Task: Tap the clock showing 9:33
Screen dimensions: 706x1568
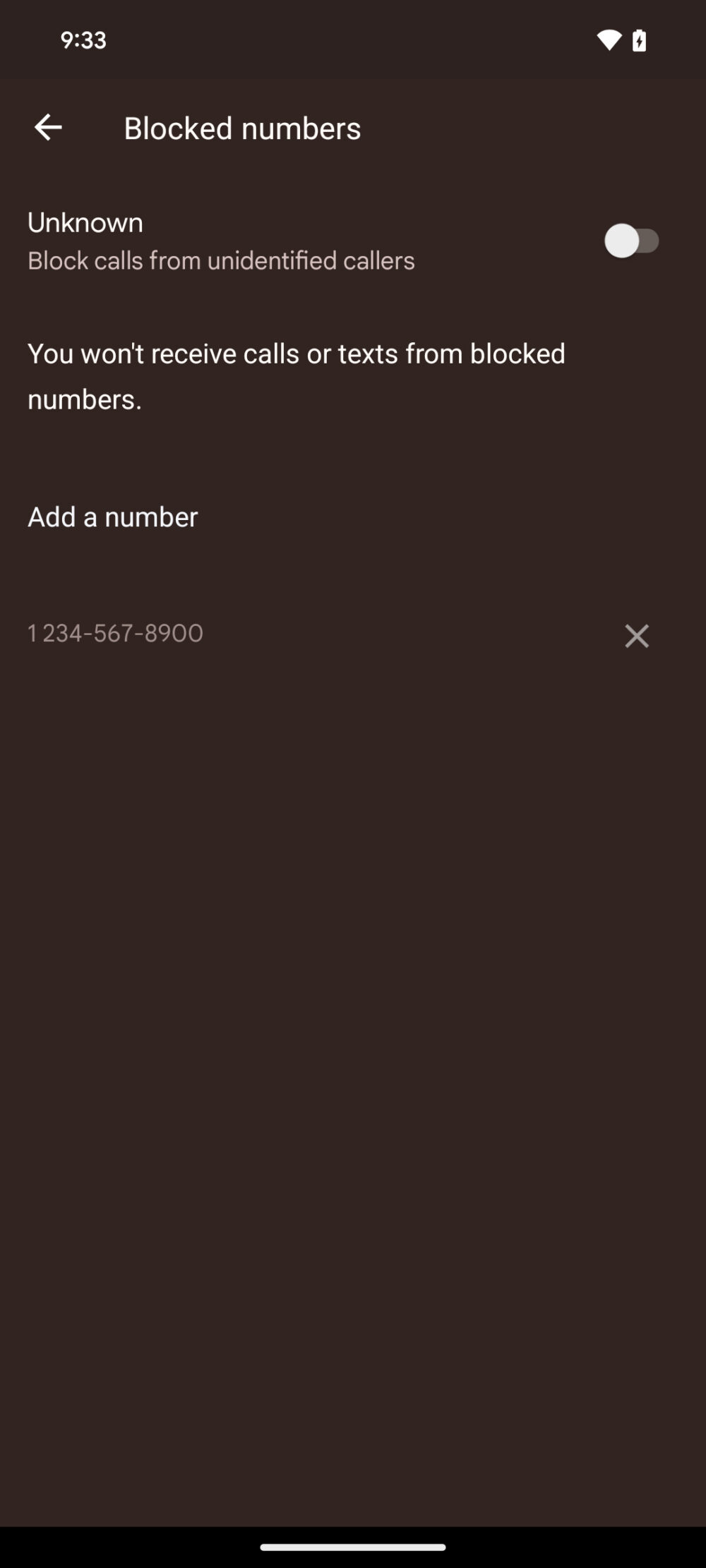Action: (x=83, y=40)
